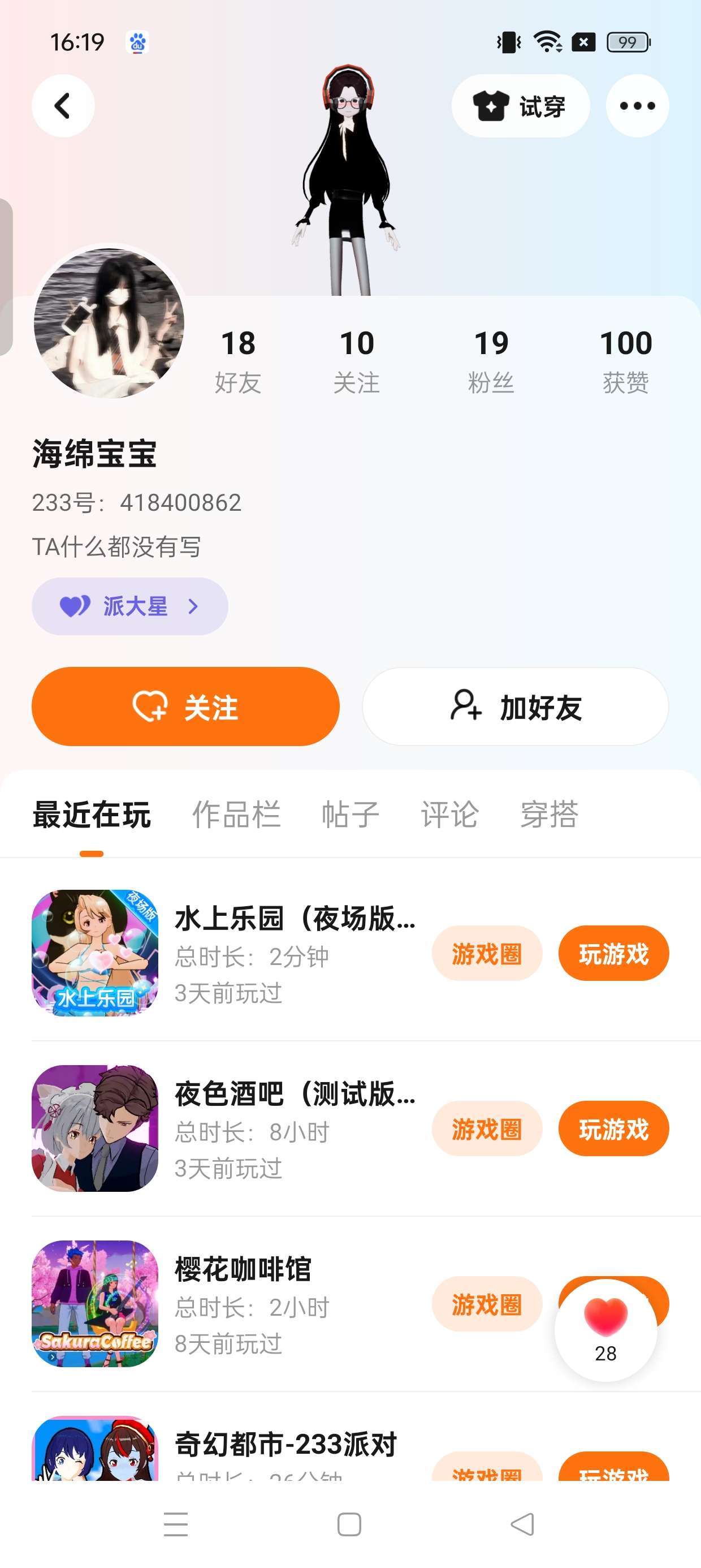View the 19 粉丝 followers list
This screenshot has height=1568, width=701.
click(x=491, y=360)
